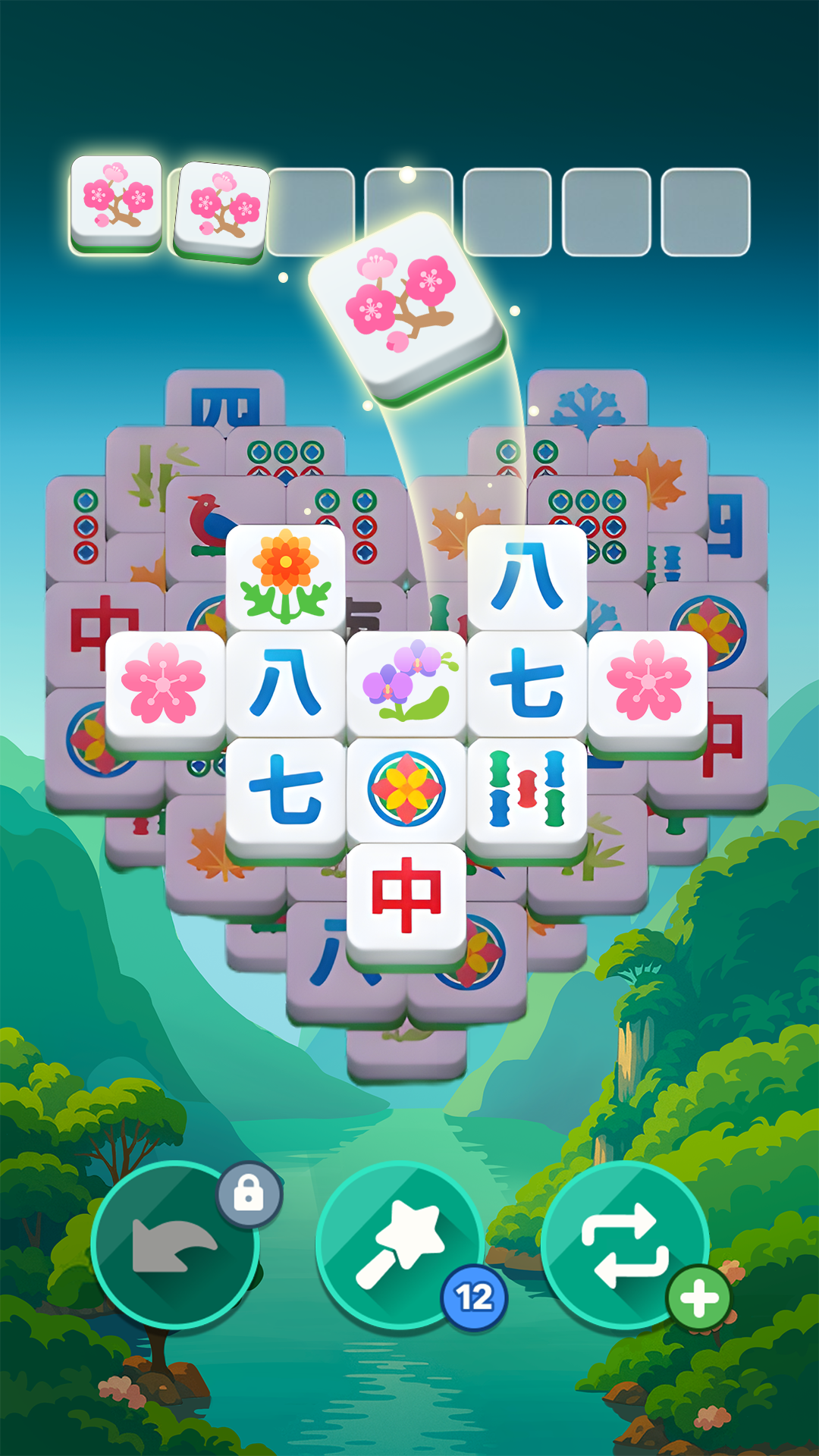Pick the pink blossom tile beside the 八 tile

pyautogui.click(x=164, y=684)
